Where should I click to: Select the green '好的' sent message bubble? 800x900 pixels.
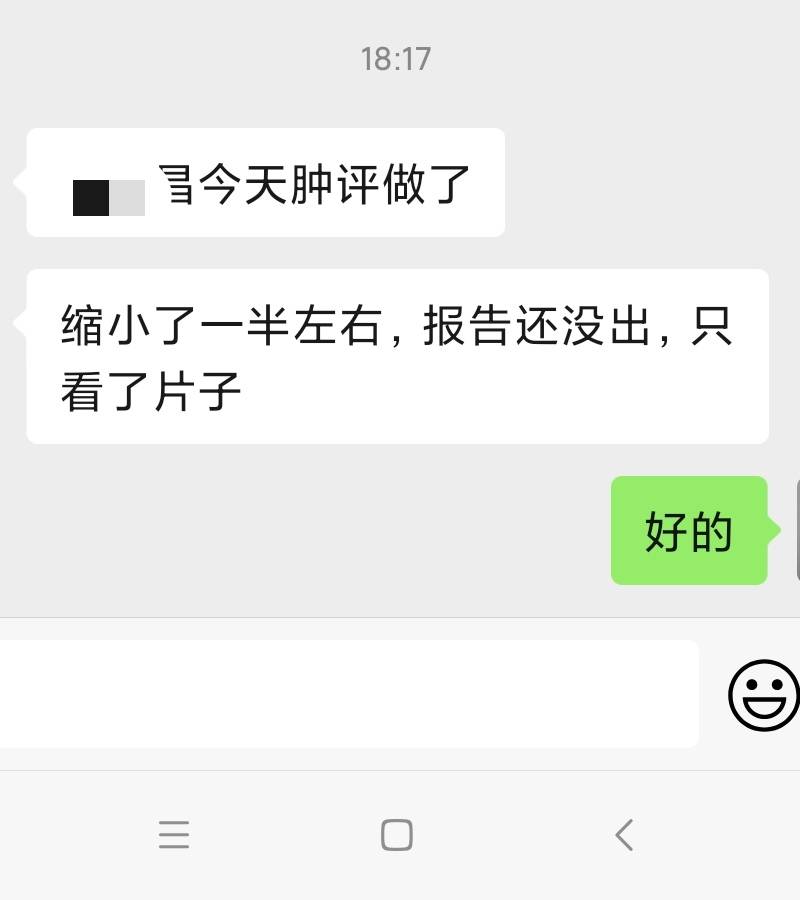coord(689,531)
